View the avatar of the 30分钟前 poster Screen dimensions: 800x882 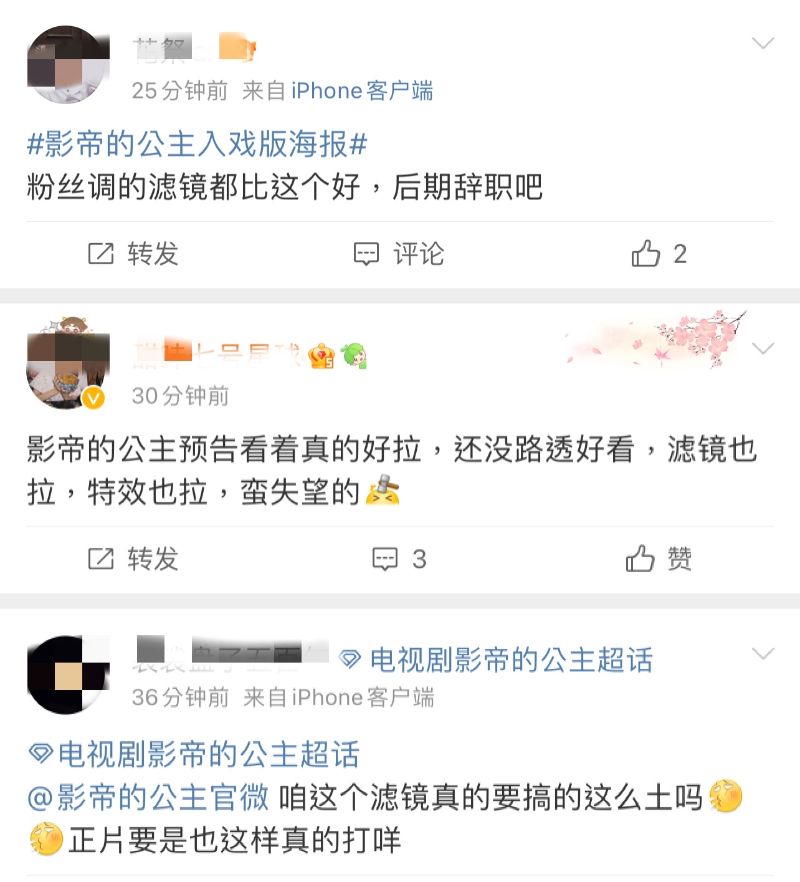(x=67, y=366)
